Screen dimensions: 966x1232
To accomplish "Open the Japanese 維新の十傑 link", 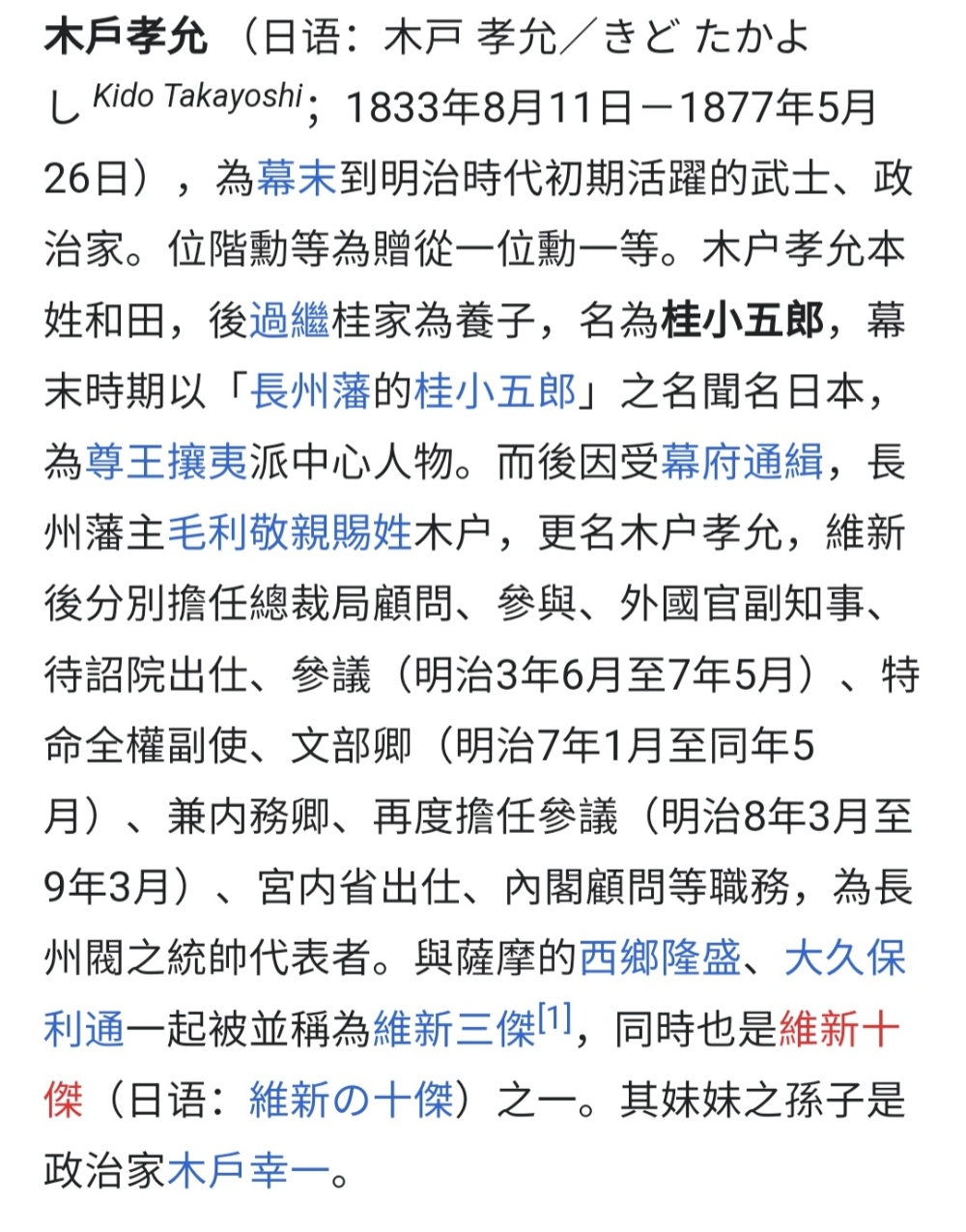I will pos(351,1100).
